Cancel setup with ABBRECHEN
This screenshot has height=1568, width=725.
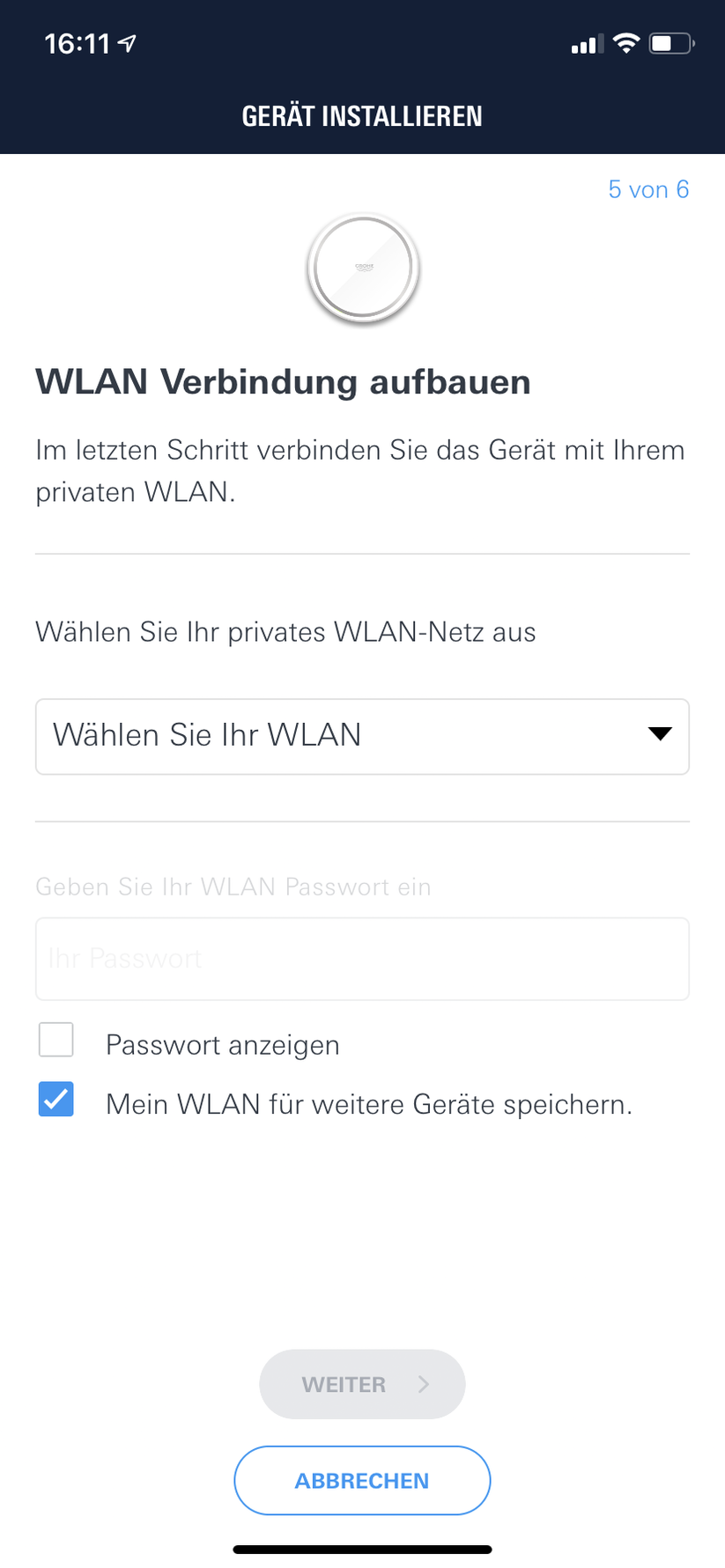(x=362, y=1481)
